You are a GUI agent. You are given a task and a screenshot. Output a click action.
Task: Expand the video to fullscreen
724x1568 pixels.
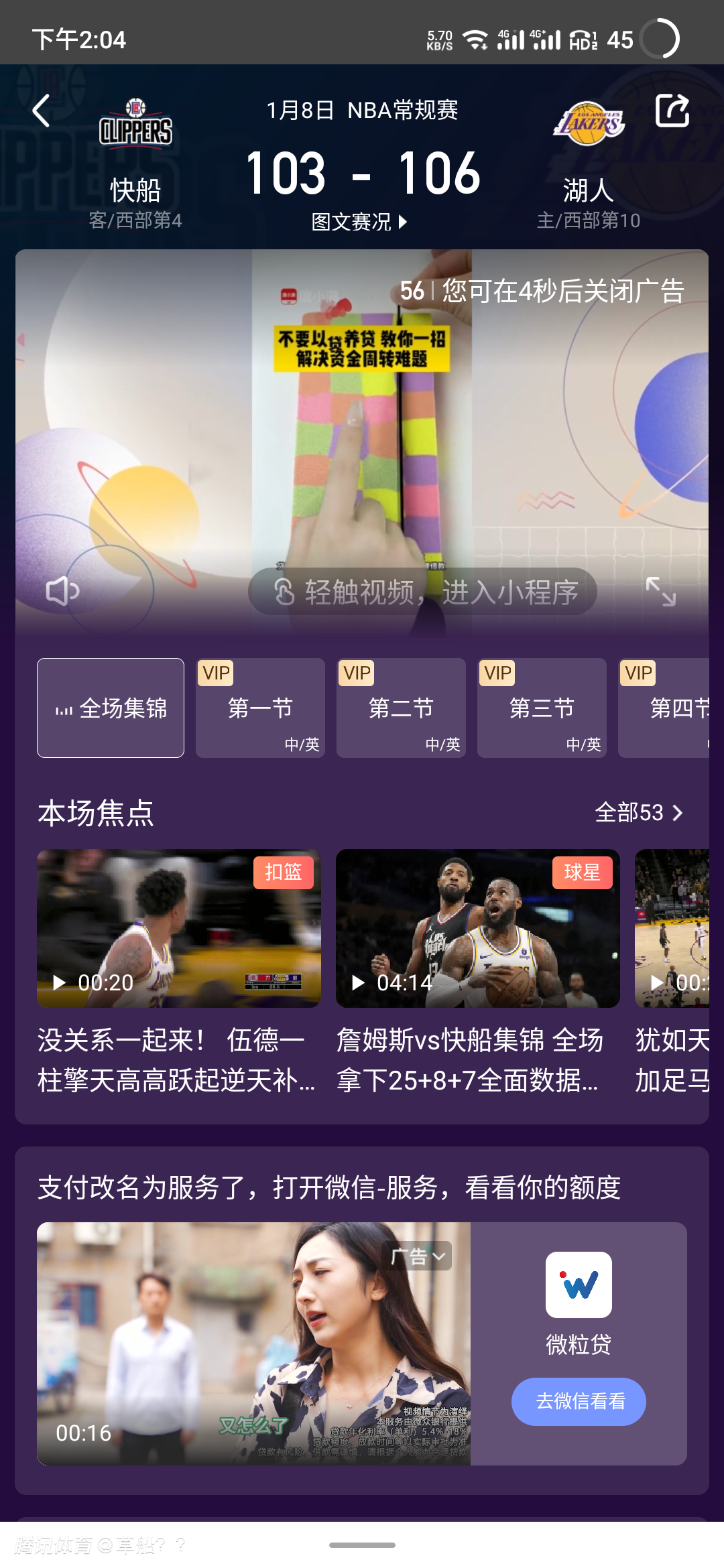(660, 591)
